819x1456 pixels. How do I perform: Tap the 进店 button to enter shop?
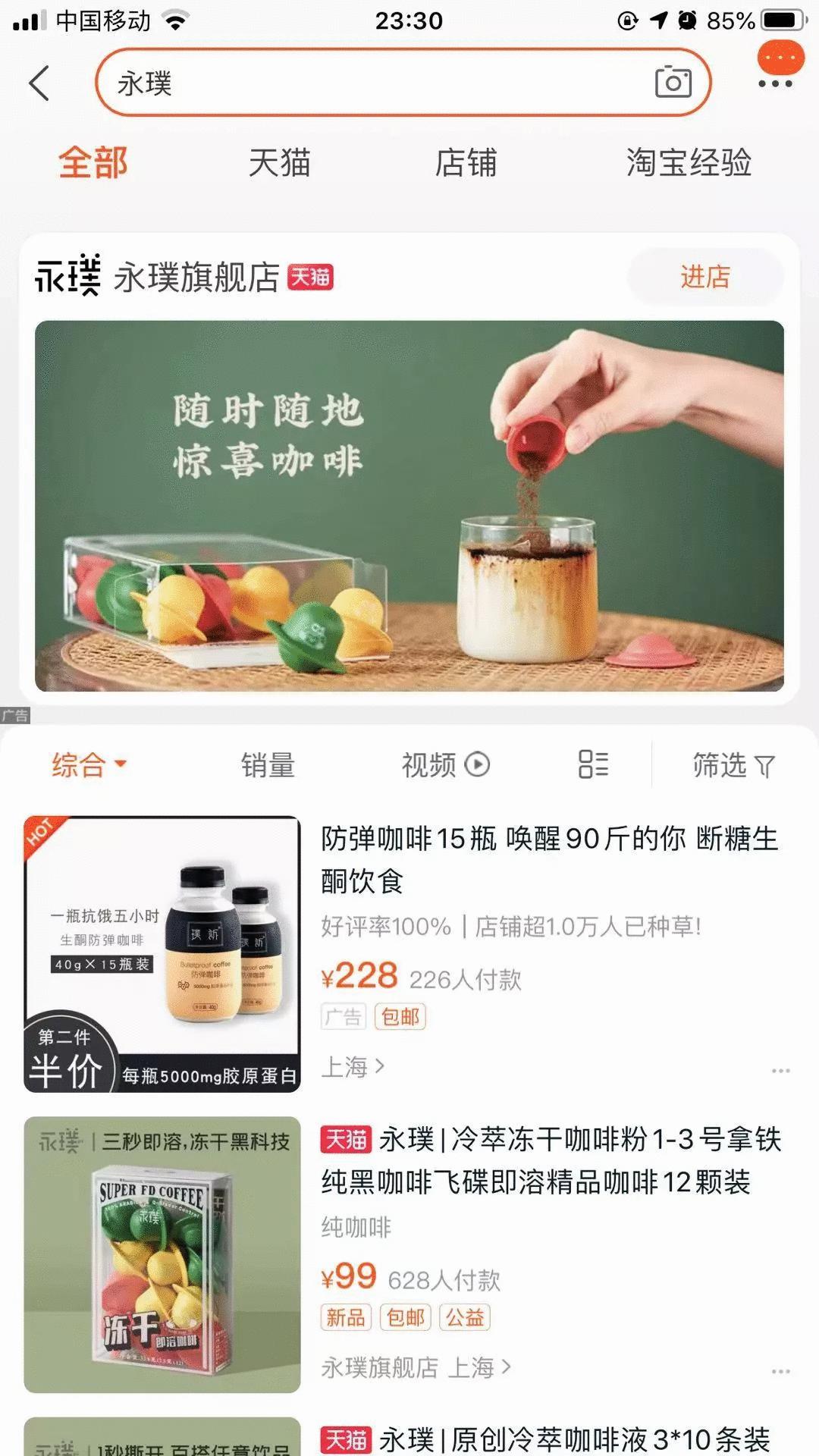point(704,278)
